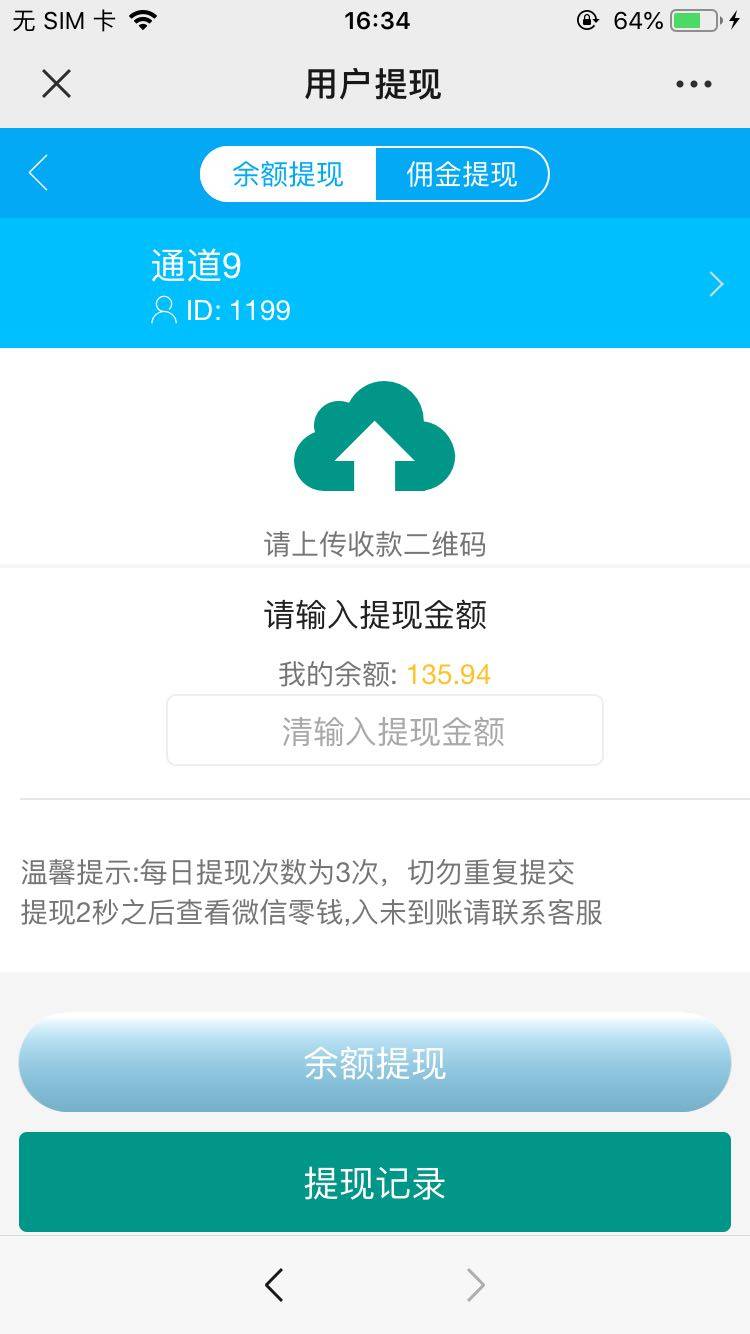The height and width of the screenshot is (1334, 750).
Task: Upload the payment QR code via cloud icon
Action: tap(374, 437)
